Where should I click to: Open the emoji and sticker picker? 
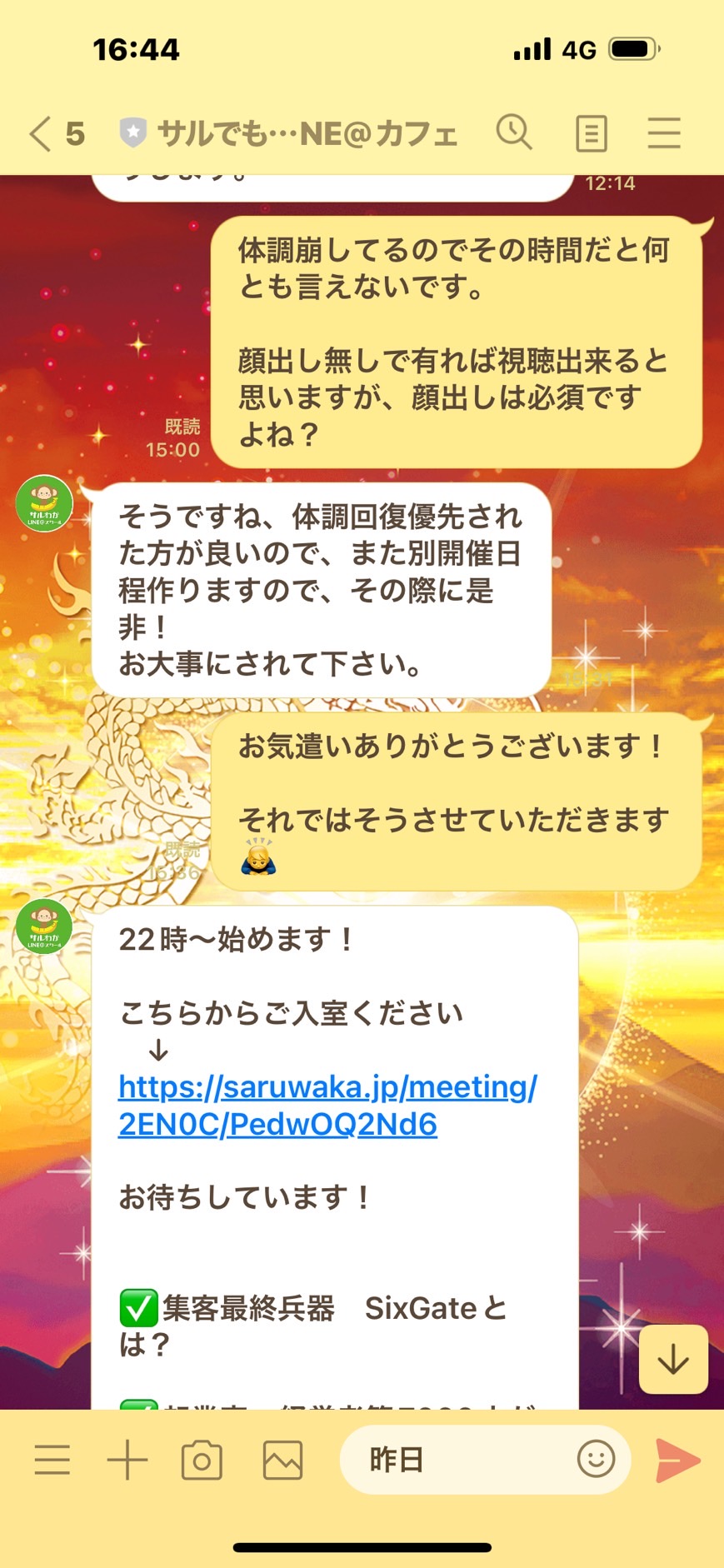pyautogui.click(x=597, y=1459)
